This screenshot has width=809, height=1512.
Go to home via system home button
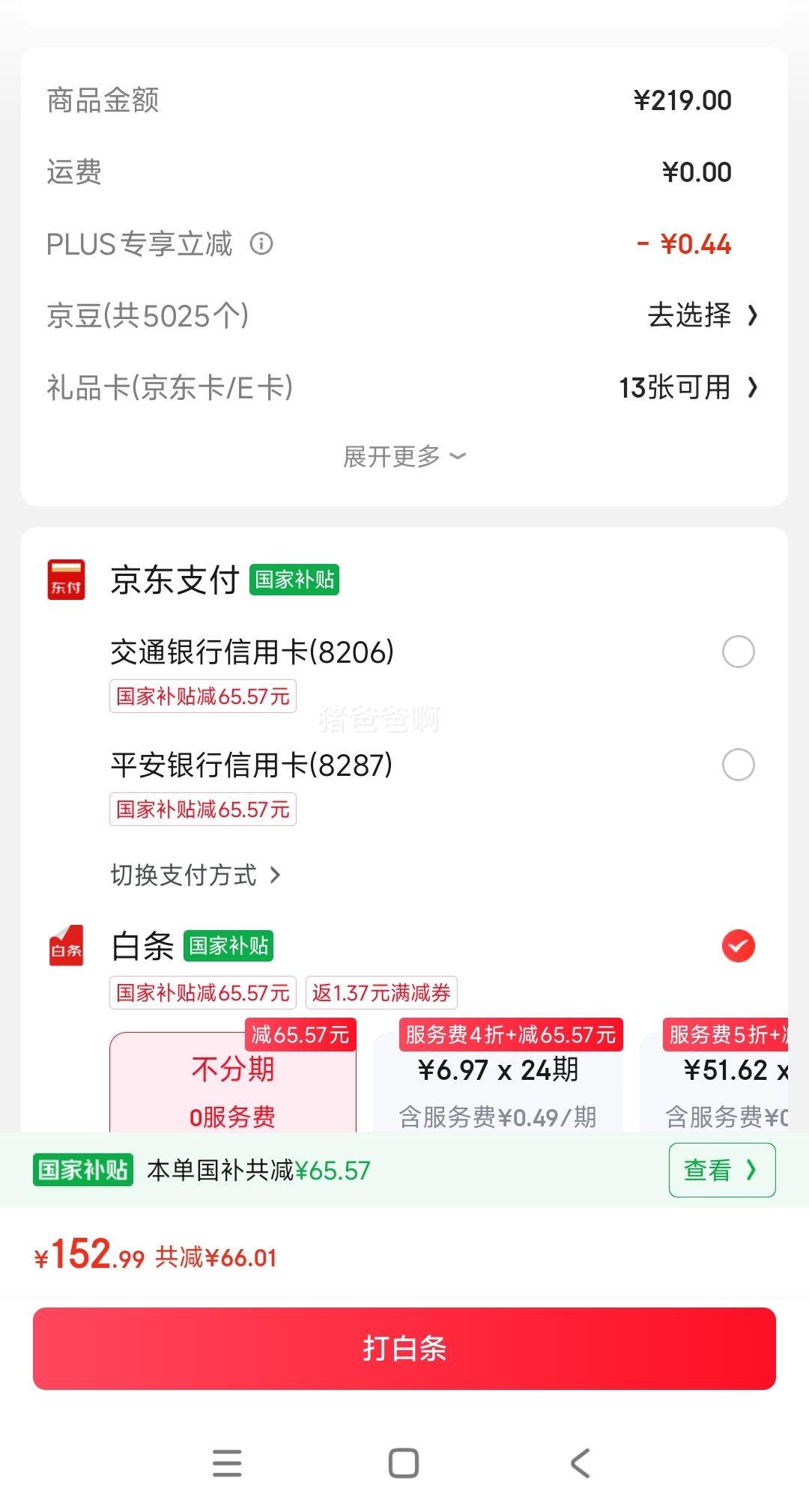[404, 1463]
